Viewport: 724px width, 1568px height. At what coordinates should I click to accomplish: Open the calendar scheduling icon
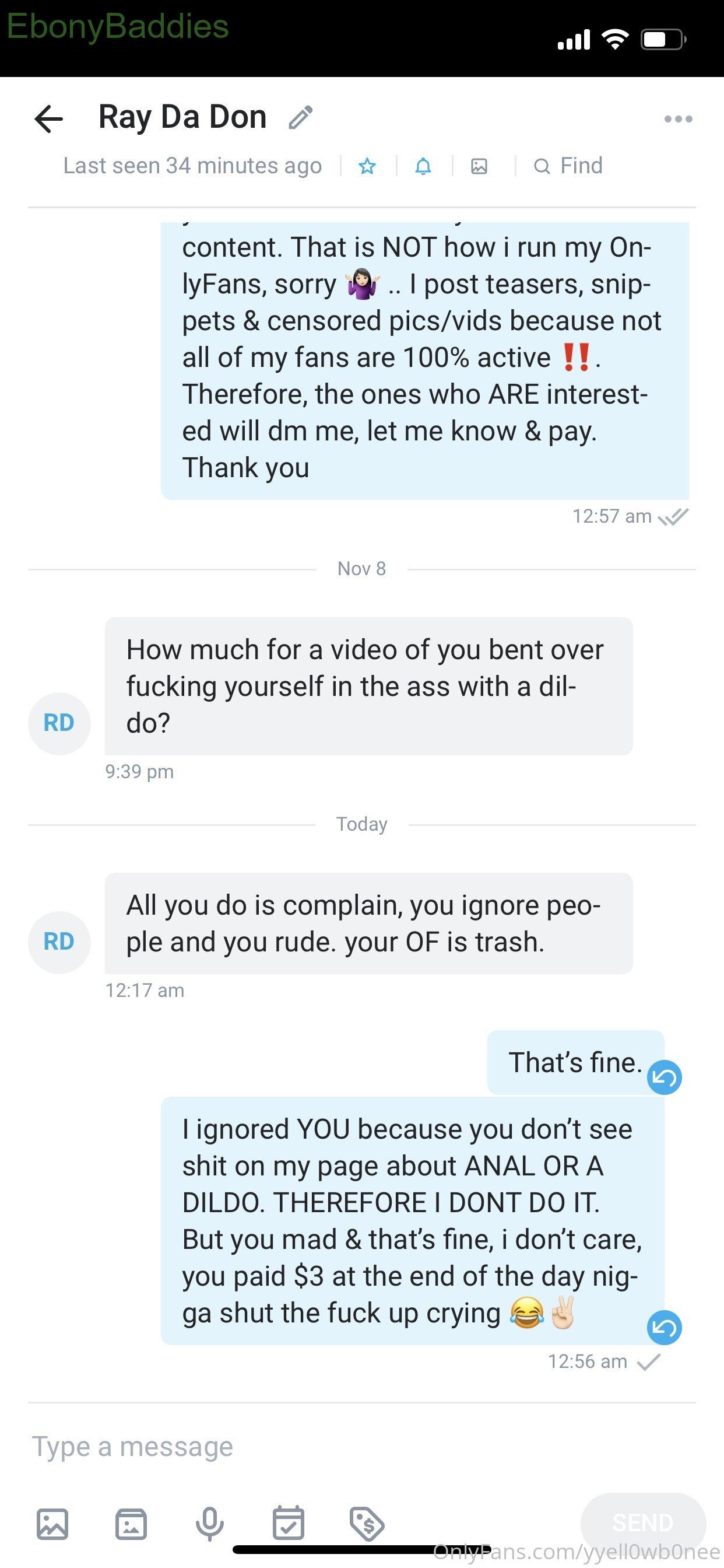(x=289, y=1523)
